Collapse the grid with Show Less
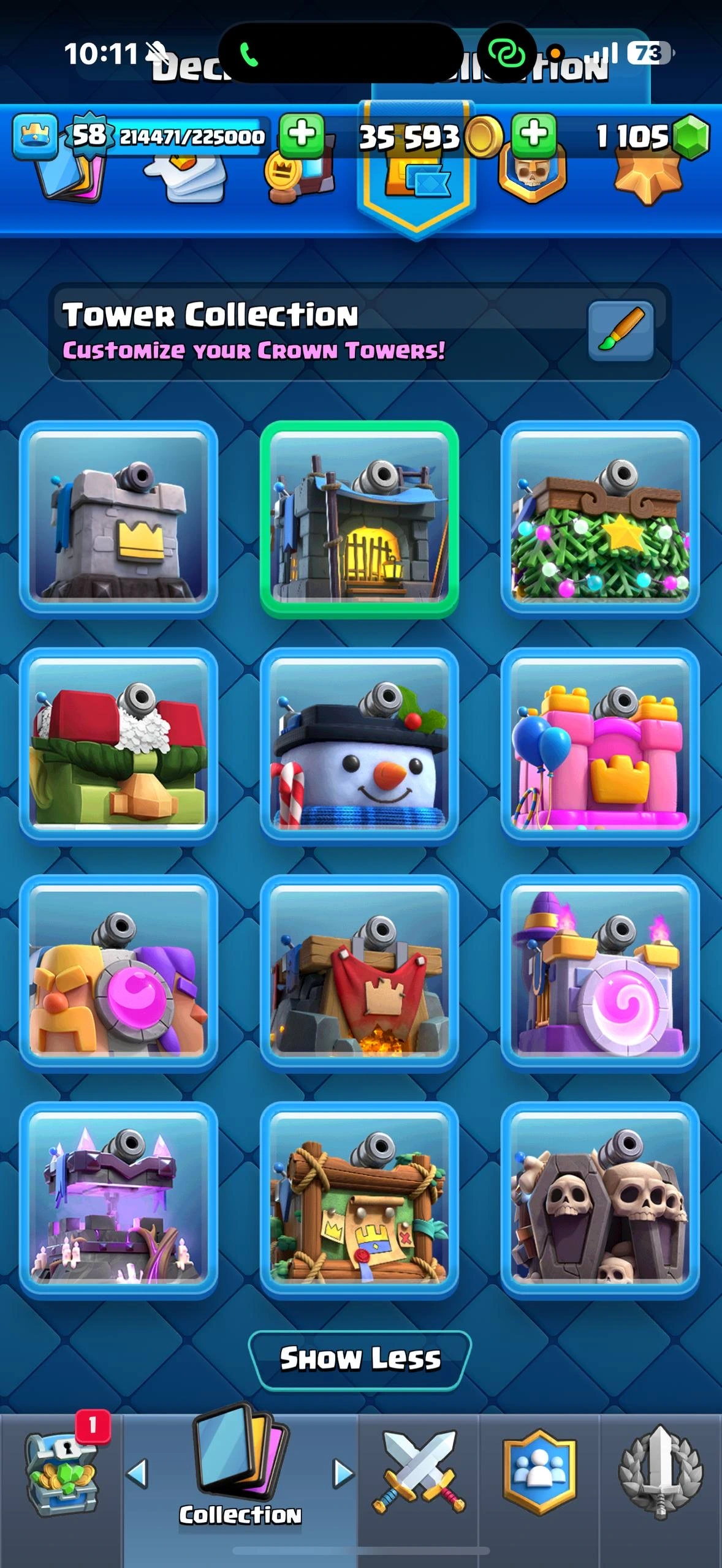 tap(360, 1359)
